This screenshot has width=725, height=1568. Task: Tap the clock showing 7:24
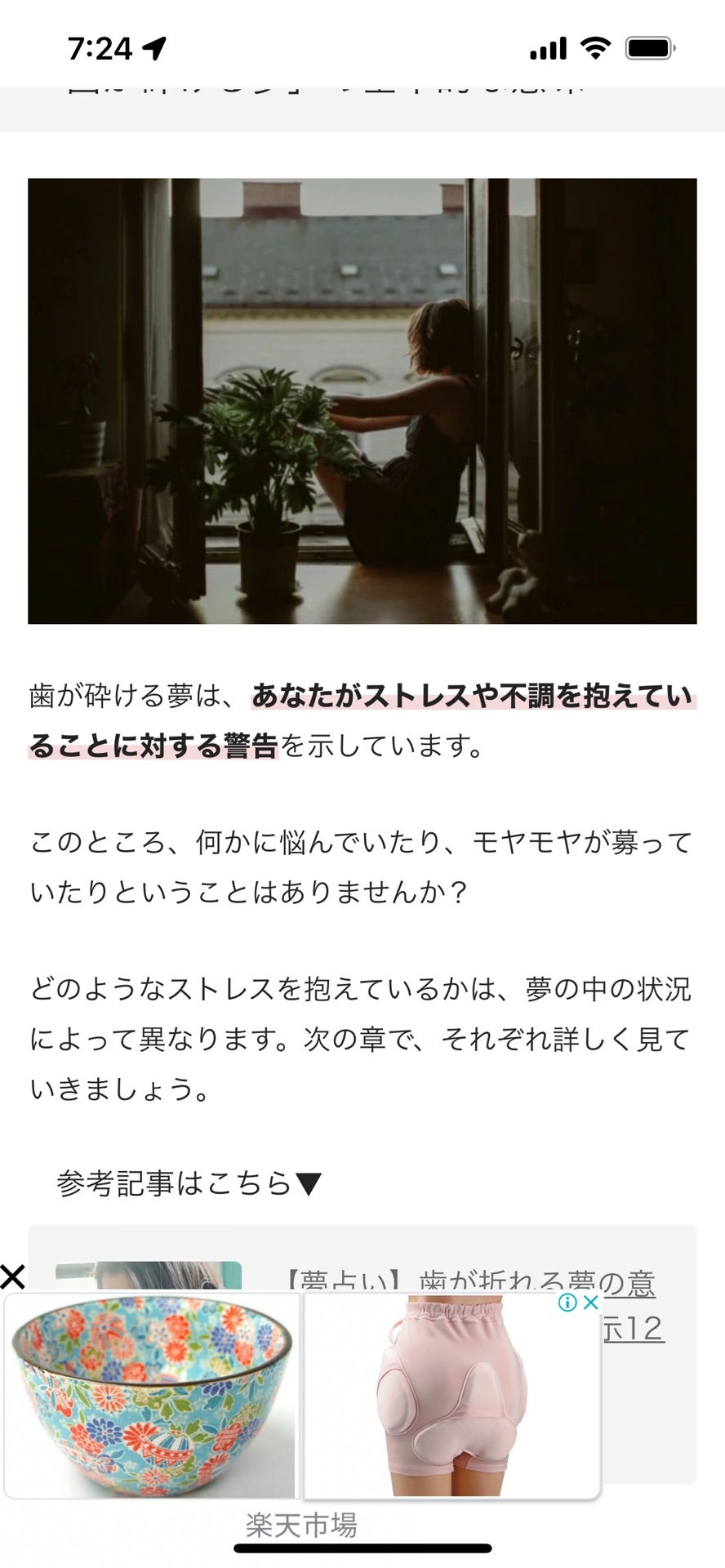click(99, 48)
